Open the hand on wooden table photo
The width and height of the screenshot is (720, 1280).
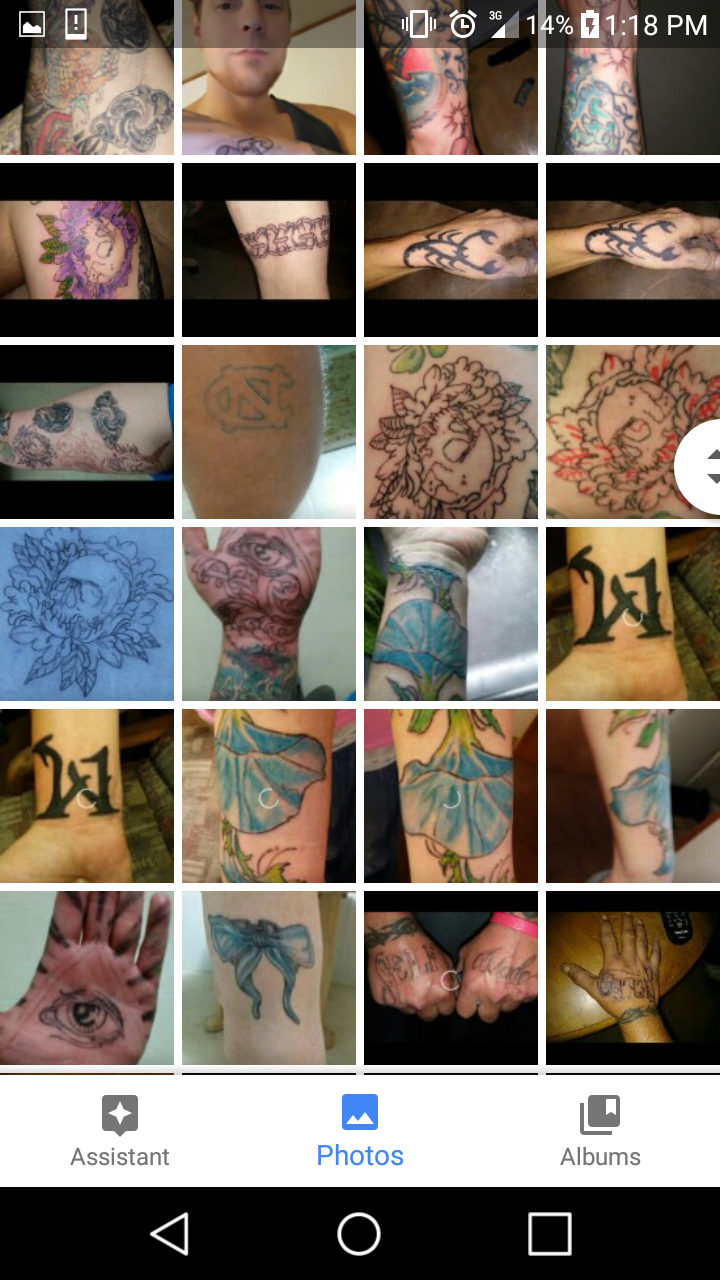pyautogui.click(x=633, y=978)
